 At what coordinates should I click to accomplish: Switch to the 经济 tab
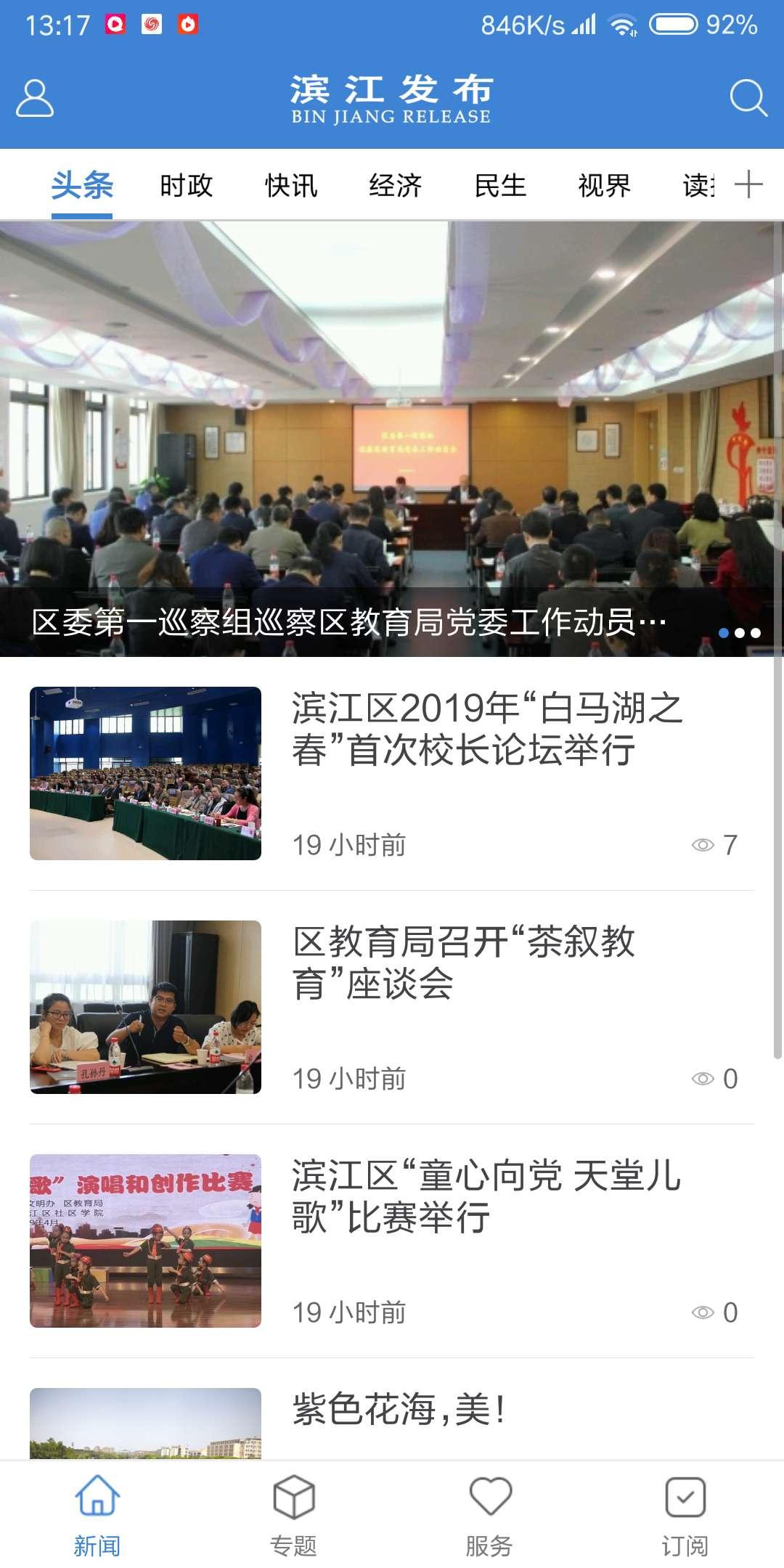(x=396, y=186)
